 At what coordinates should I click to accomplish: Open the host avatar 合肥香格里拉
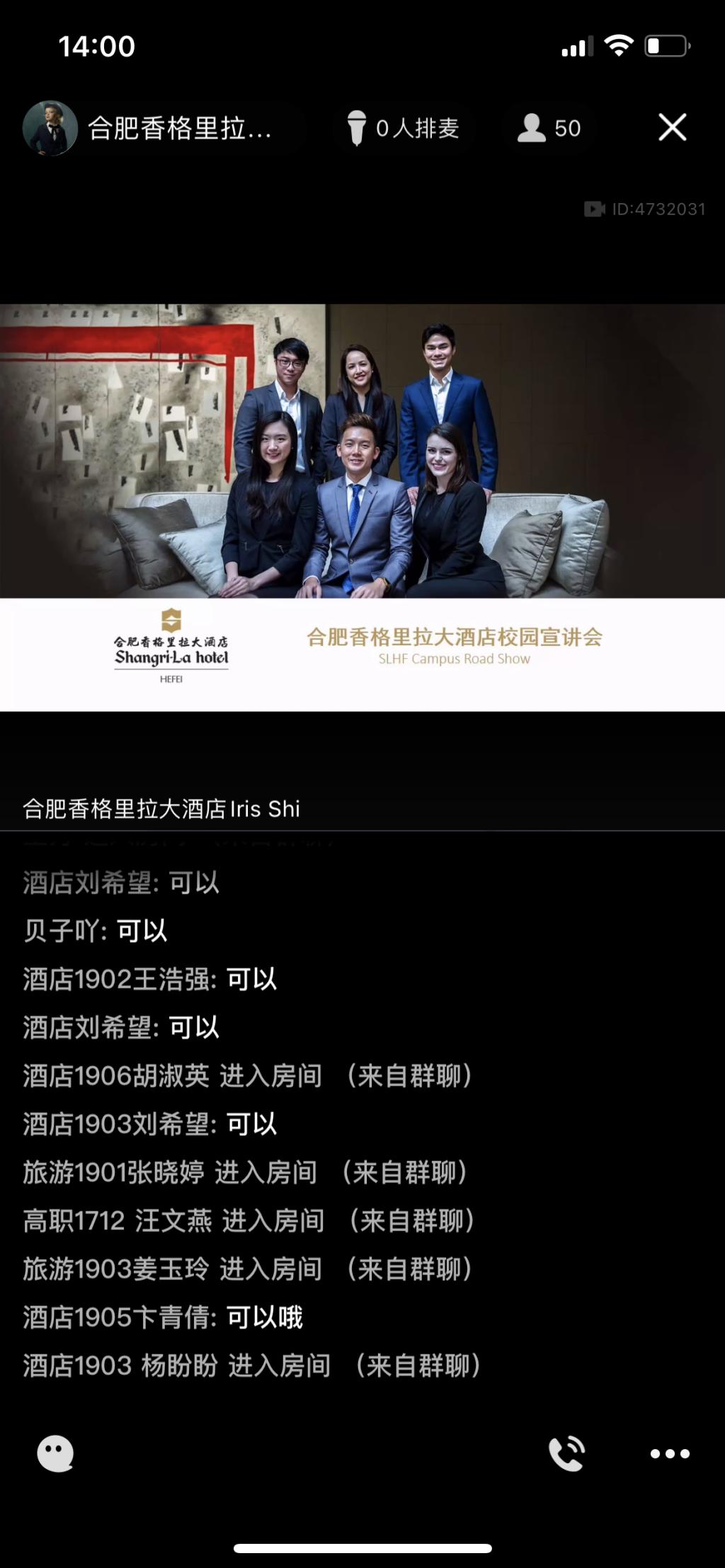pyautogui.click(x=50, y=128)
